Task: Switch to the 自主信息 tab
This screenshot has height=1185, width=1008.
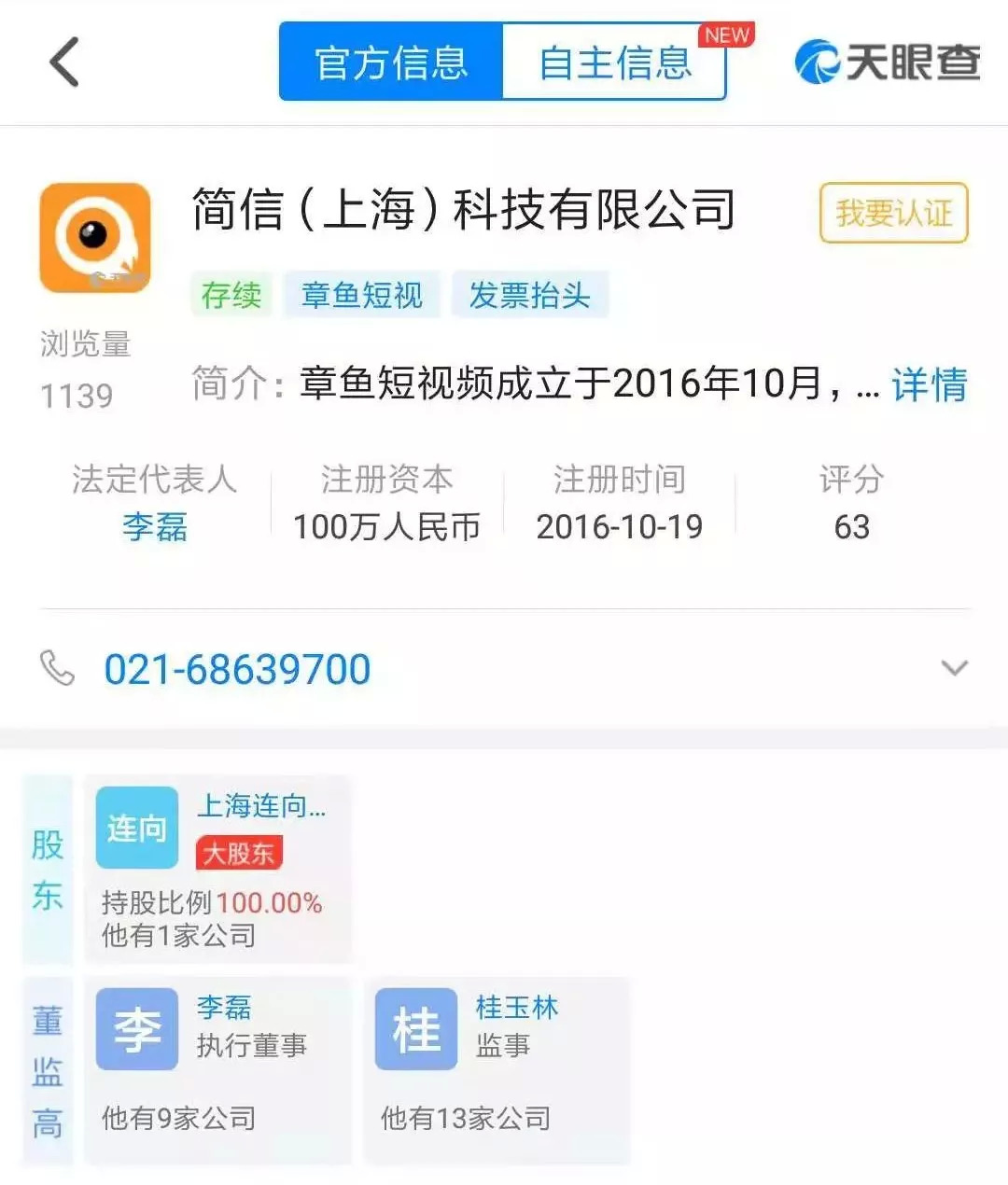Action: pyautogui.click(x=614, y=63)
